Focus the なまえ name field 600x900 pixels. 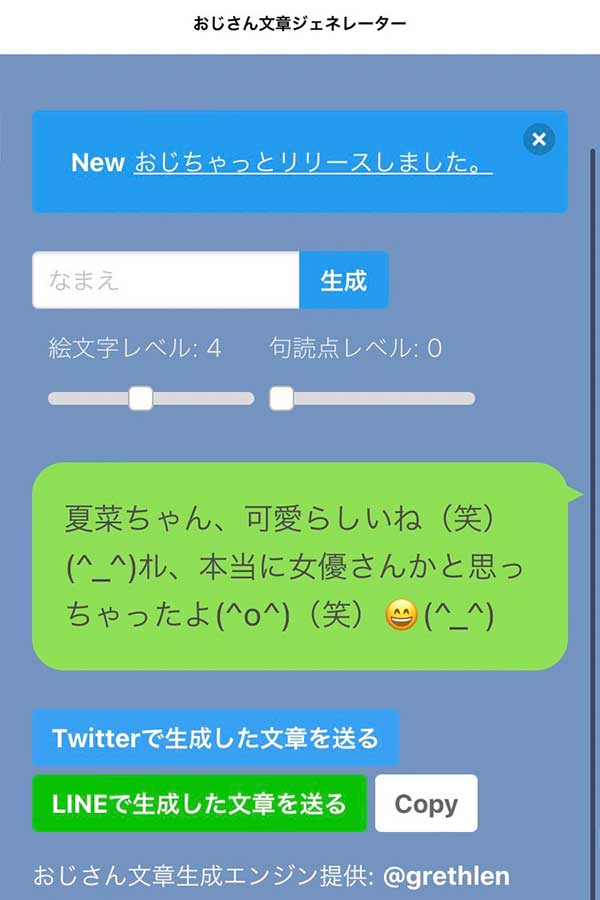tap(166, 280)
